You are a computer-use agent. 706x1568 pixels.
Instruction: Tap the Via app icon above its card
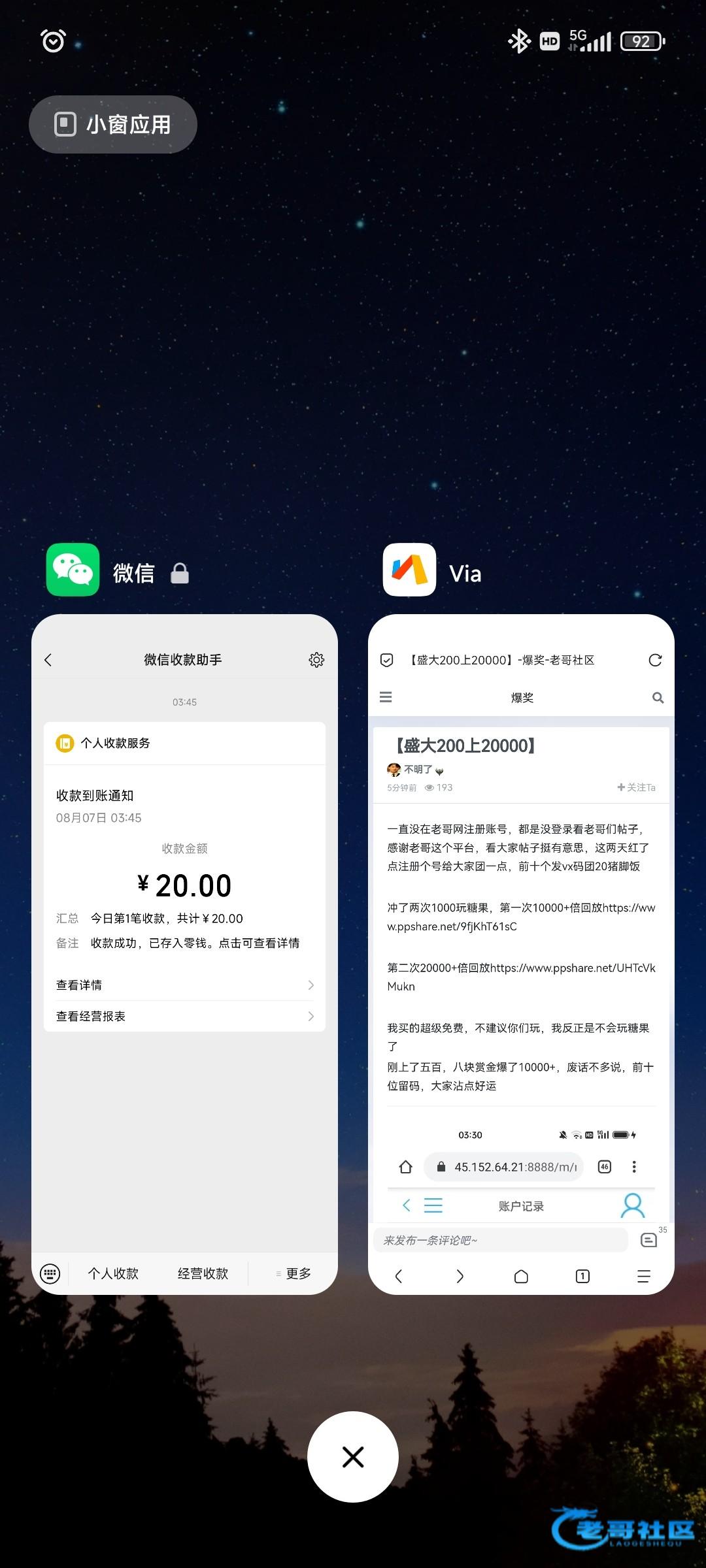tap(409, 570)
